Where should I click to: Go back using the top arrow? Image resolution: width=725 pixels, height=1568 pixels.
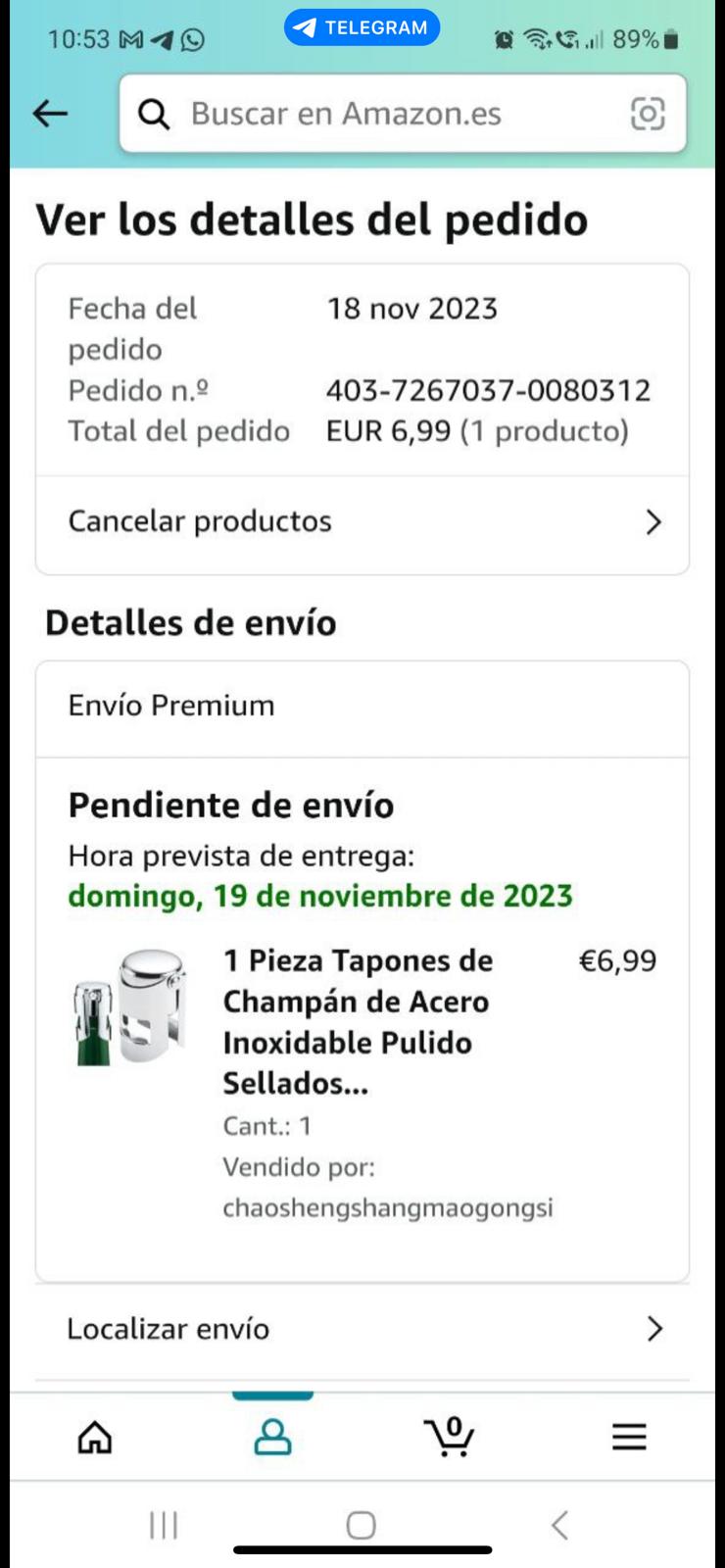[x=50, y=114]
